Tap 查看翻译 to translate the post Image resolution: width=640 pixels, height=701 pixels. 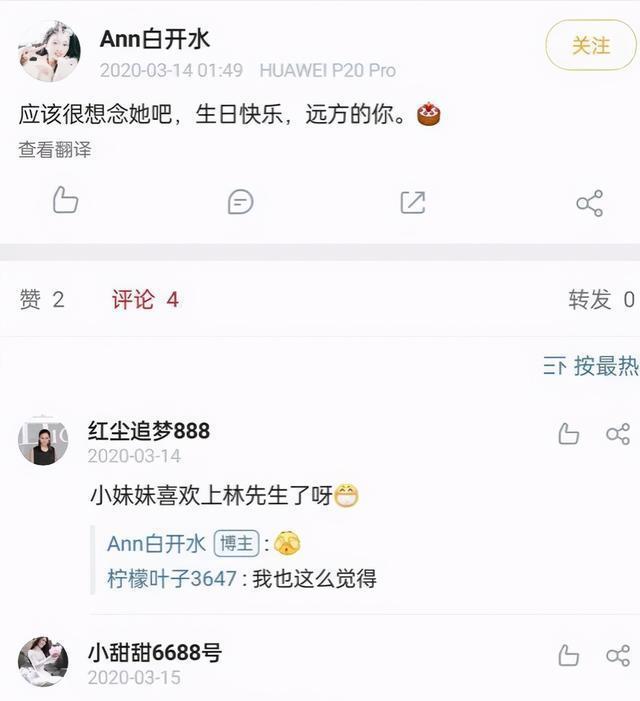click(55, 149)
